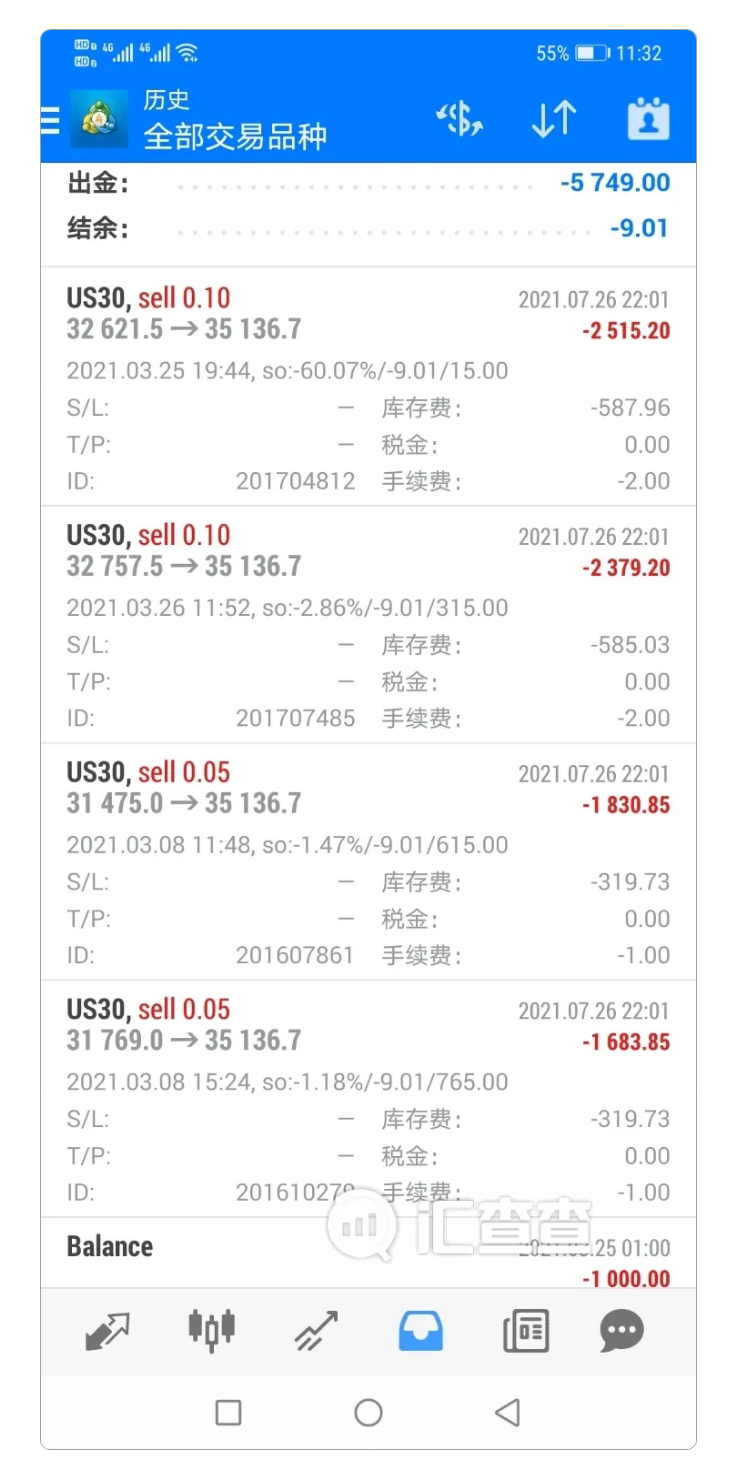Expand the US30 sell trade at 32 621.5
This screenshot has height=1472, width=732.
tap(368, 387)
